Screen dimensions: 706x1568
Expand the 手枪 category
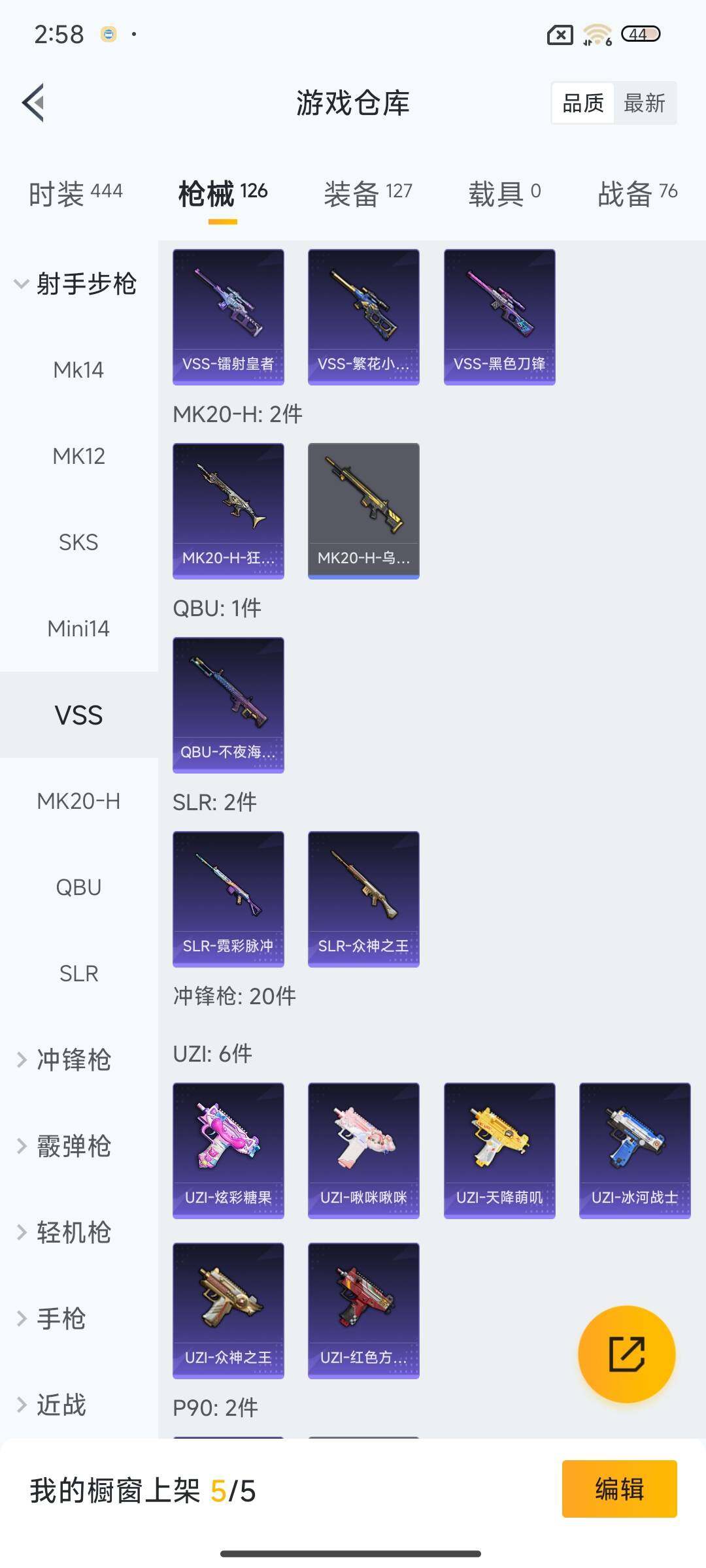point(65,1318)
